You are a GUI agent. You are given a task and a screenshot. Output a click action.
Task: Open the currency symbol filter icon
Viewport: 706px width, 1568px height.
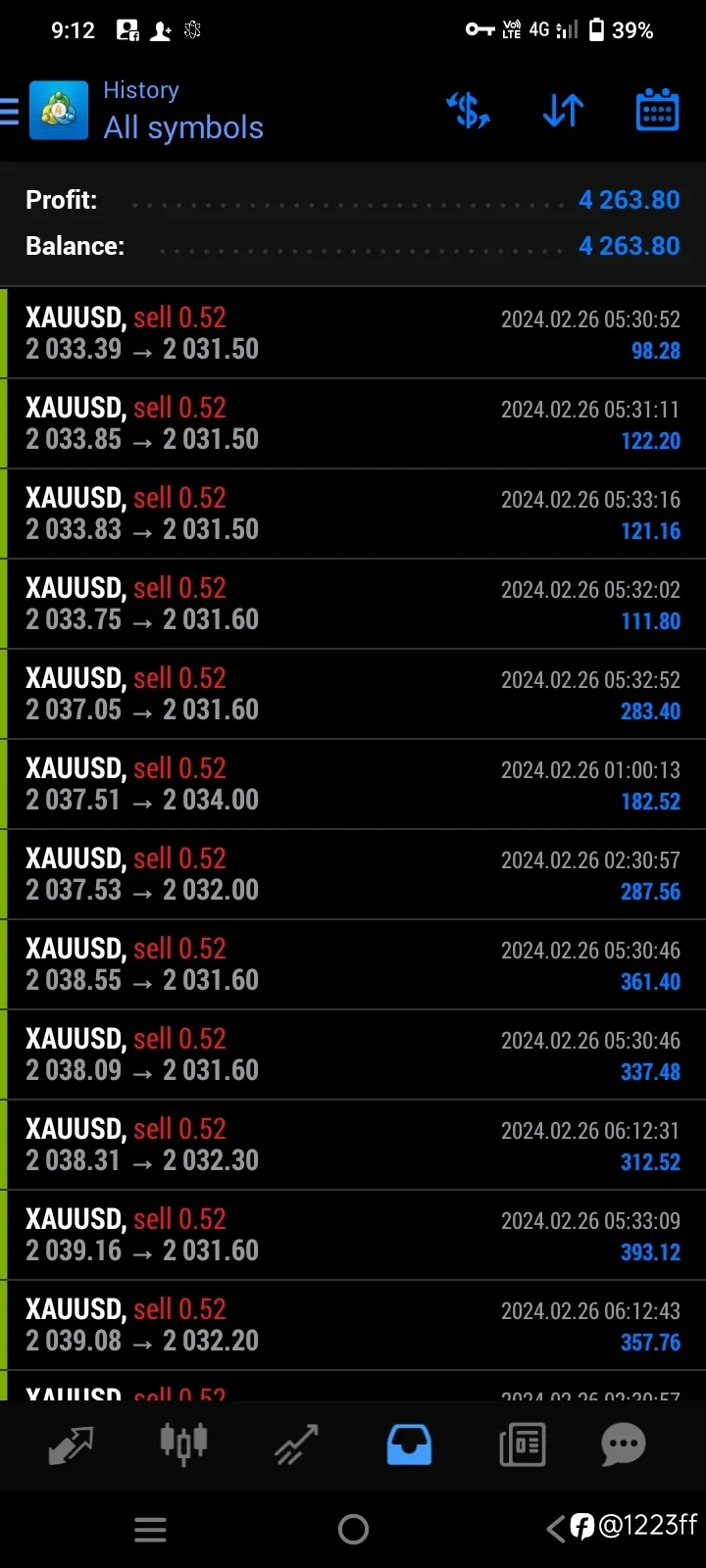point(468,111)
